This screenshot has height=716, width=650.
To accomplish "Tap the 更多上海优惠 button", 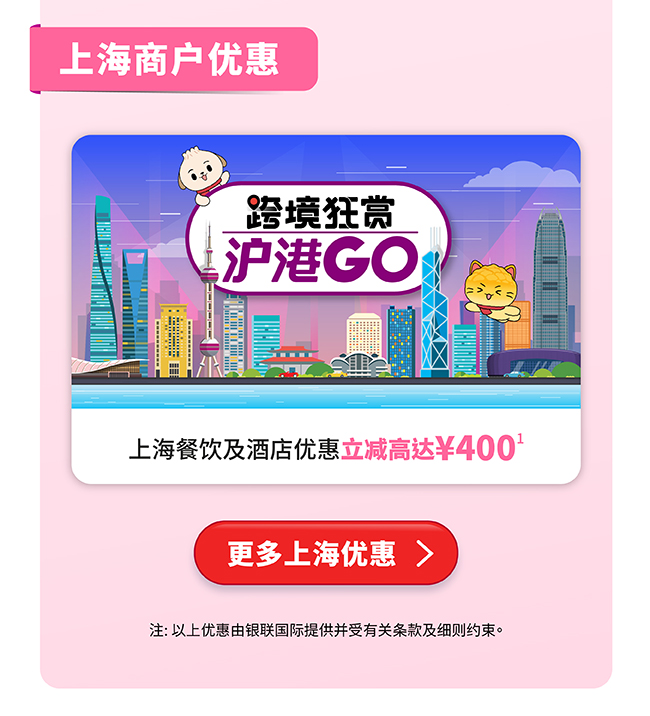I will [x=326, y=553].
